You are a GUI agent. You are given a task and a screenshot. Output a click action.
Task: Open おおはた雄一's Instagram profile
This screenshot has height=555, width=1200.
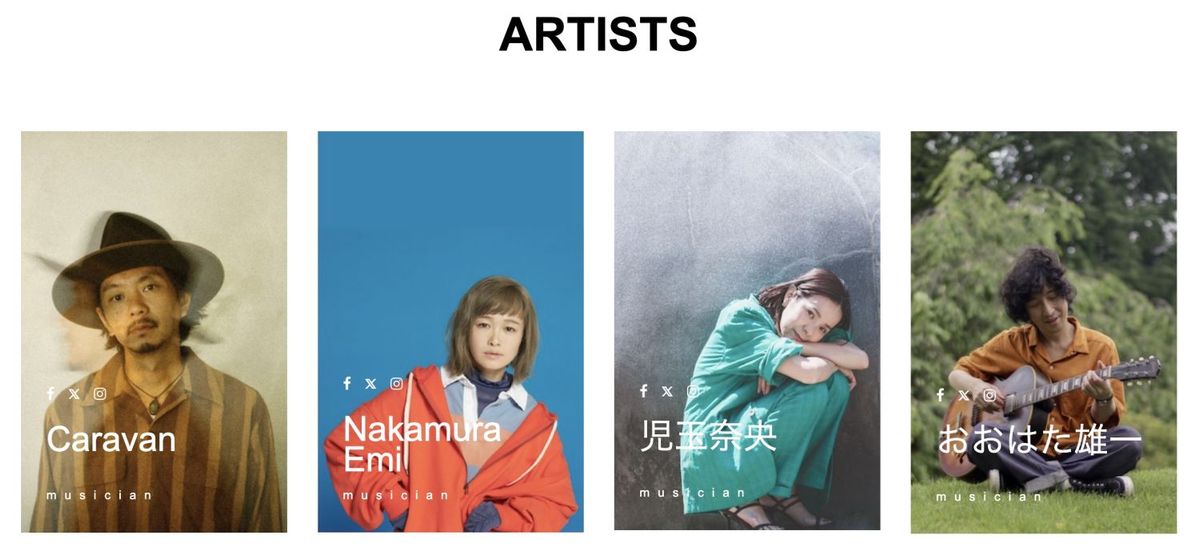[990, 395]
